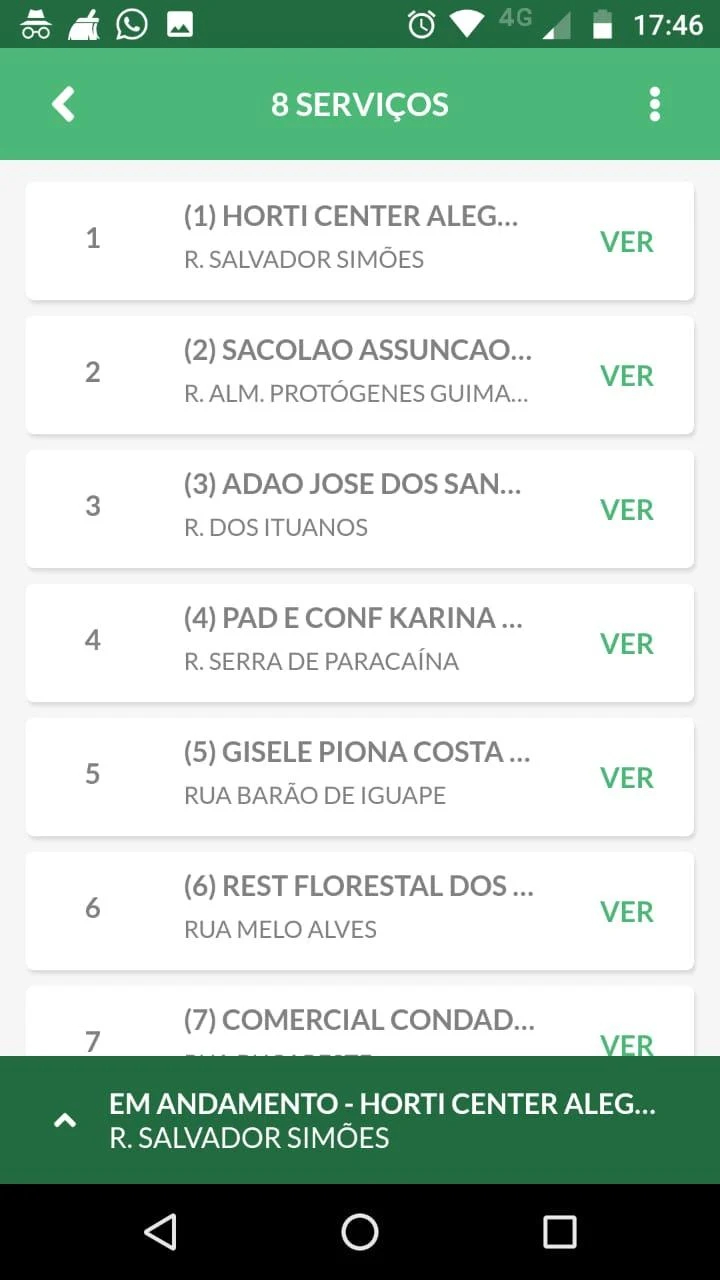Go back using the header arrow
The width and height of the screenshot is (720, 1280).
point(63,104)
